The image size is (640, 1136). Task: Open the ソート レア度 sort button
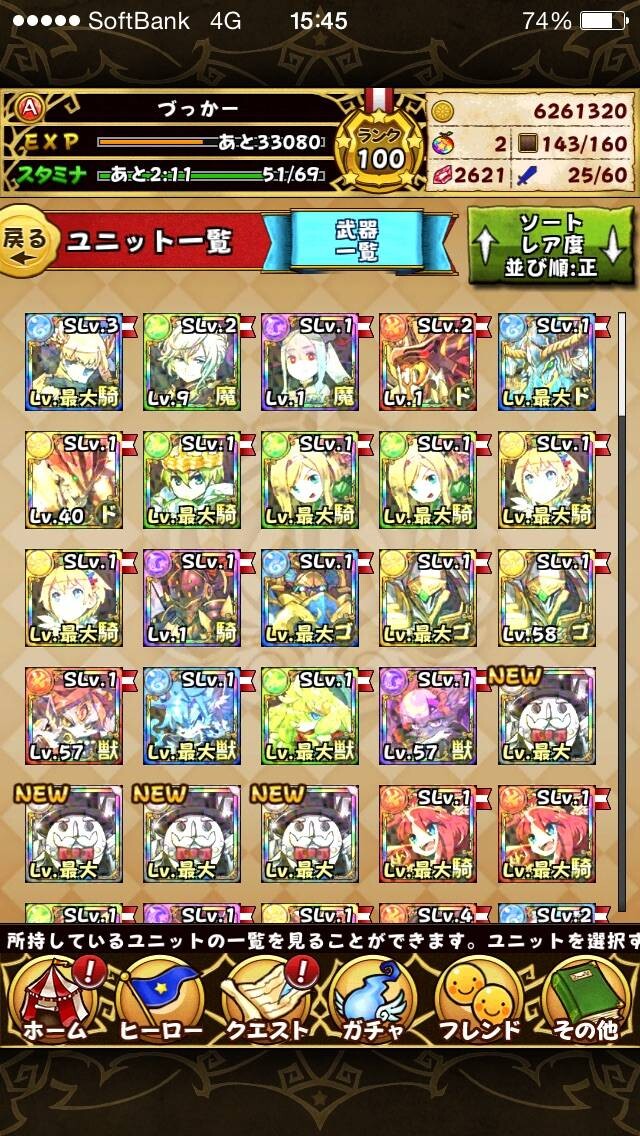pyautogui.click(x=550, y=246)
